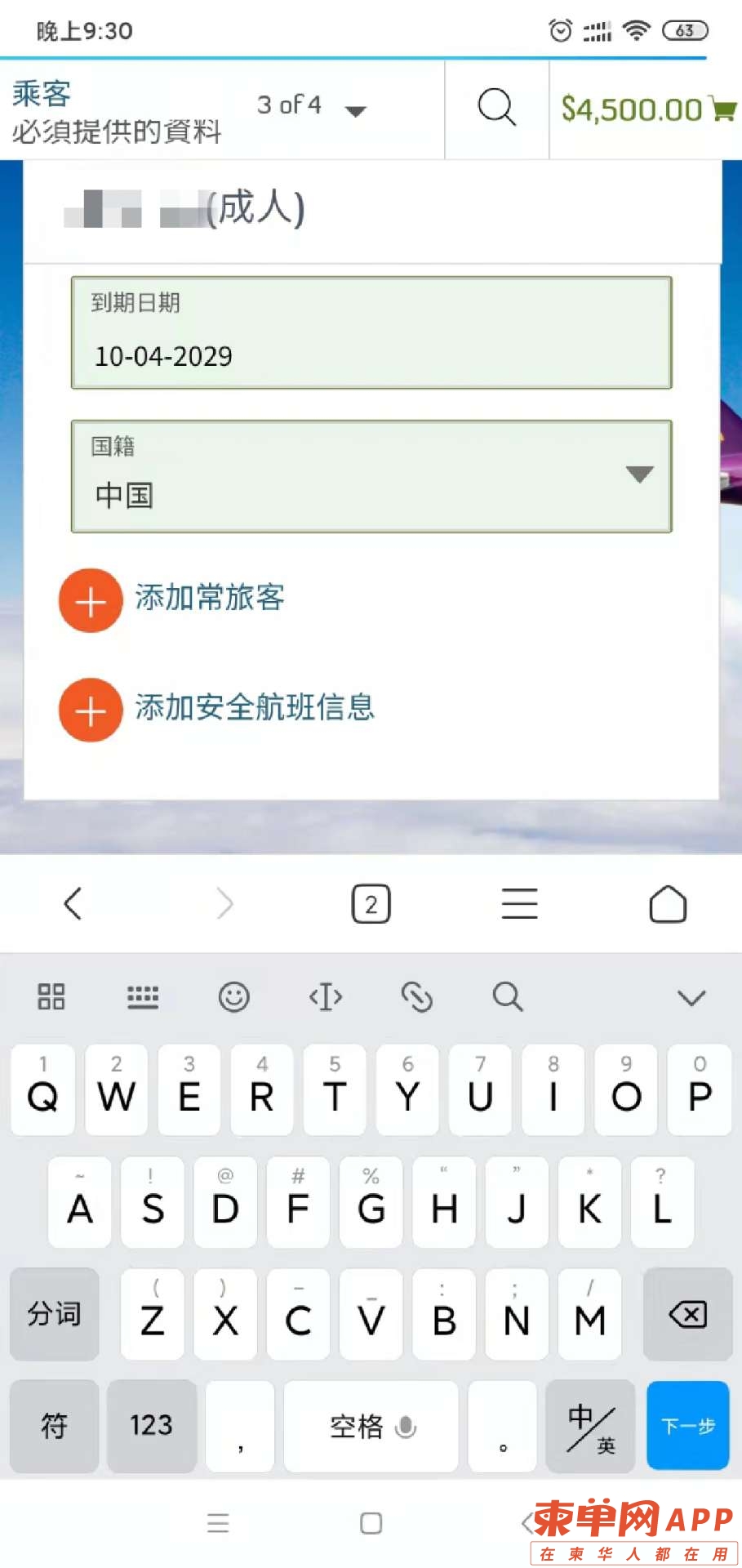Switch keyboard language with 中/英 key

590,1425
